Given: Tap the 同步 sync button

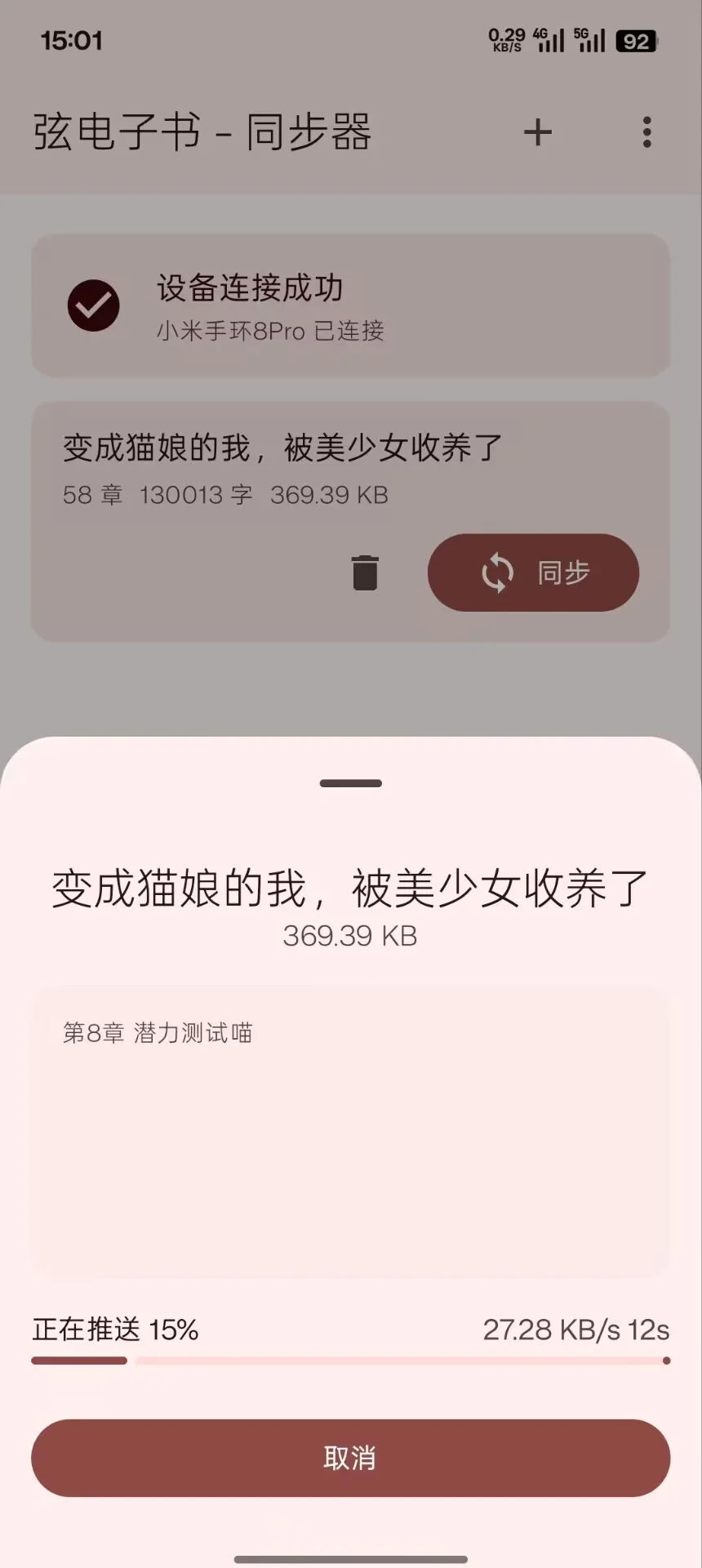Looking at the screenshot, I should click(533, 572).
